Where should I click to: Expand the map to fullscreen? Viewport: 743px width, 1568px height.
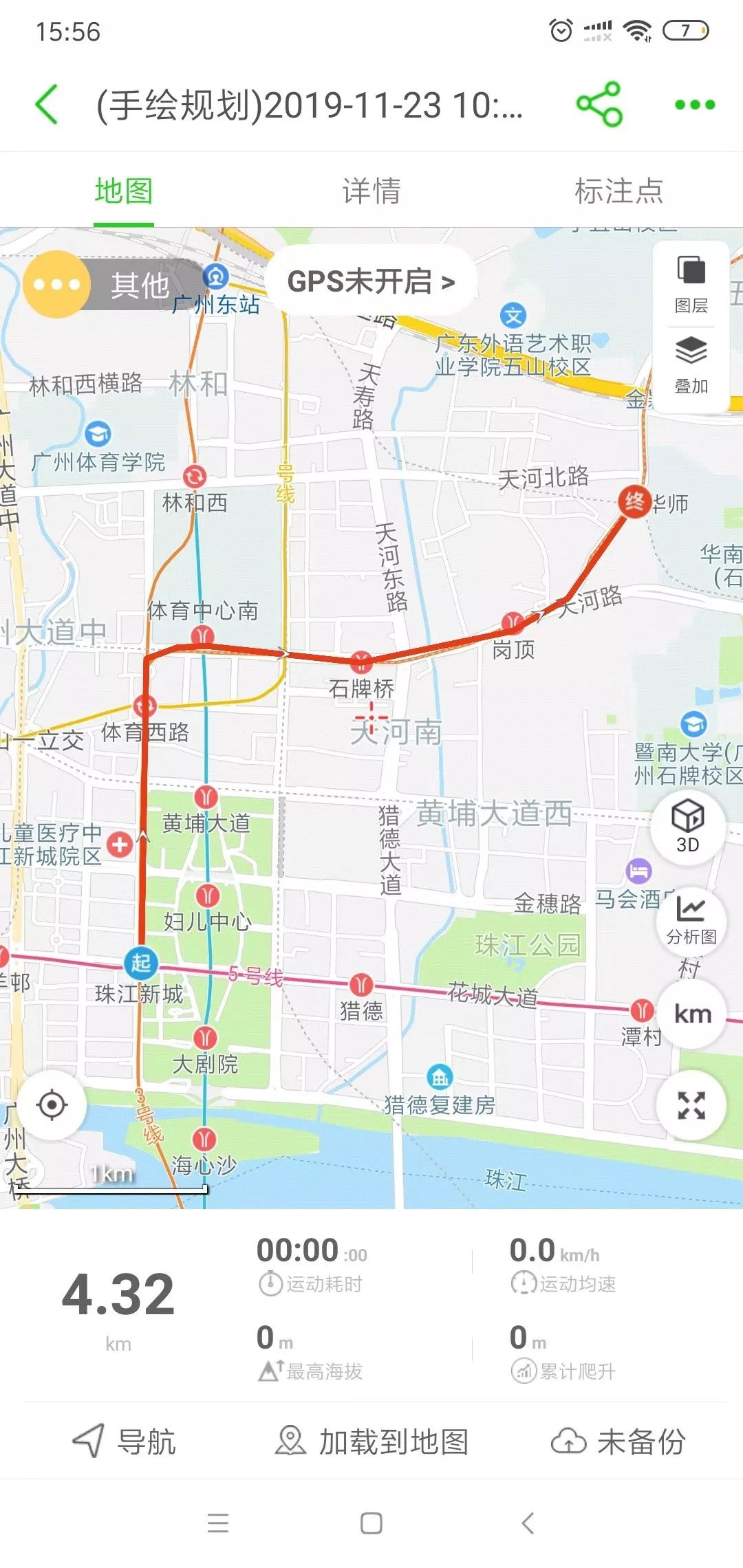pyautogui.click(x=691, y=1106)
